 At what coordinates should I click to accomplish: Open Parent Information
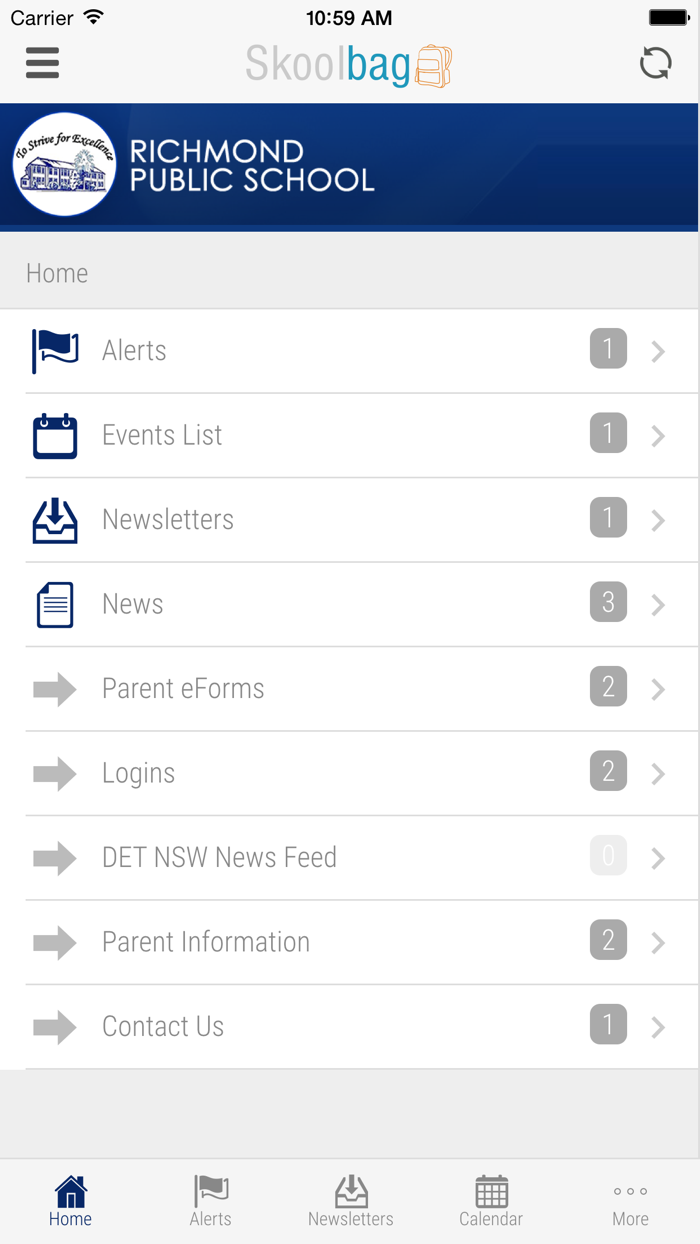pos(350,942)
